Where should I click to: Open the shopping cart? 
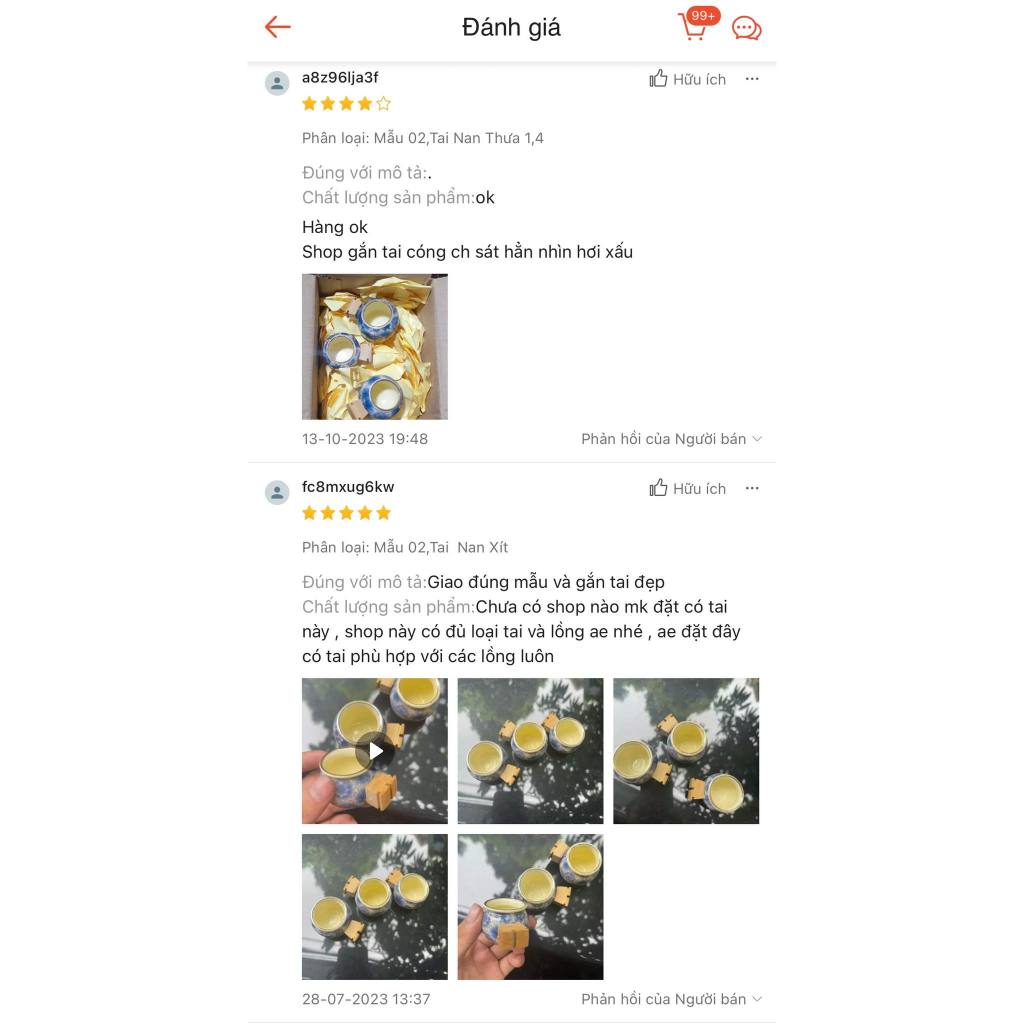(694, 26)
